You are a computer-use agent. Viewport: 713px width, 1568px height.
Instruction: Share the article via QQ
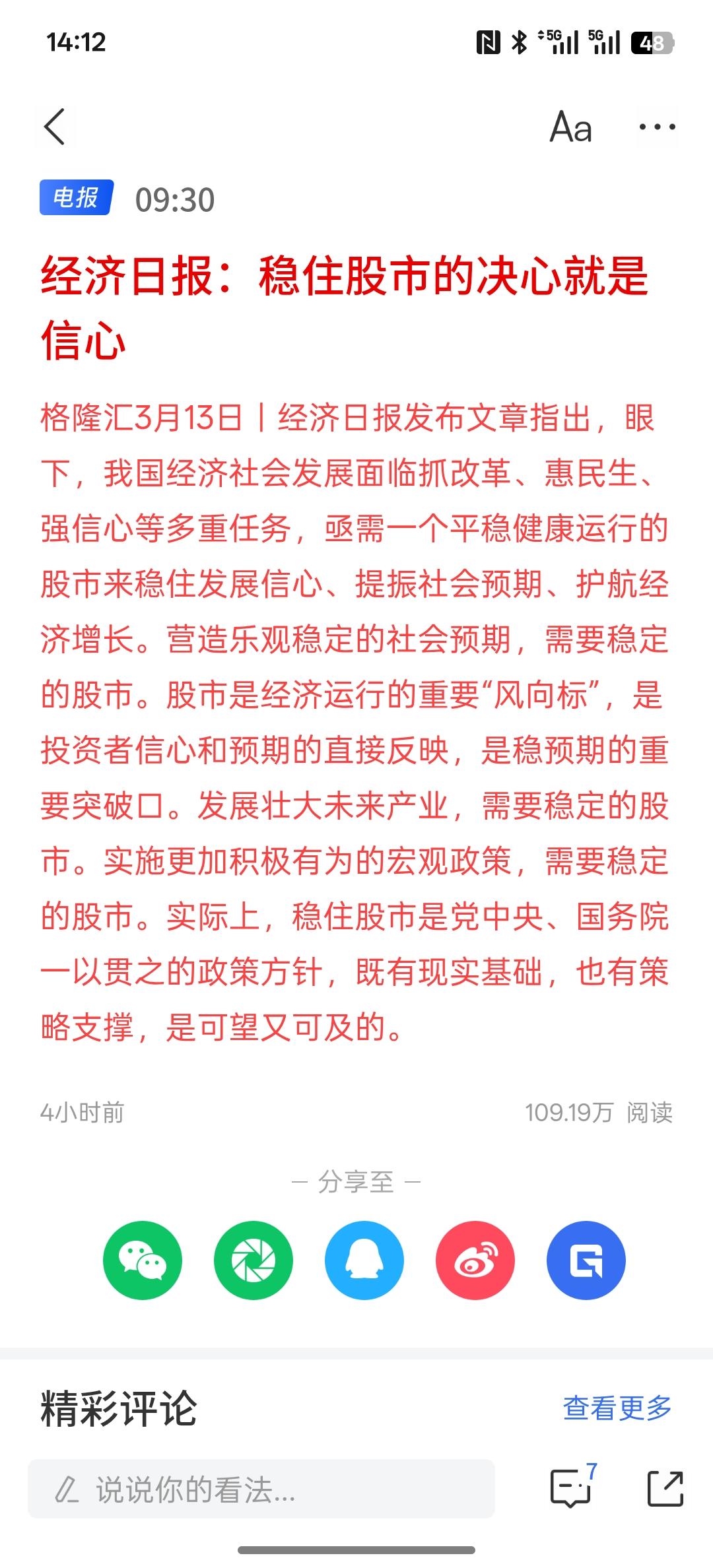point(362,1260)
